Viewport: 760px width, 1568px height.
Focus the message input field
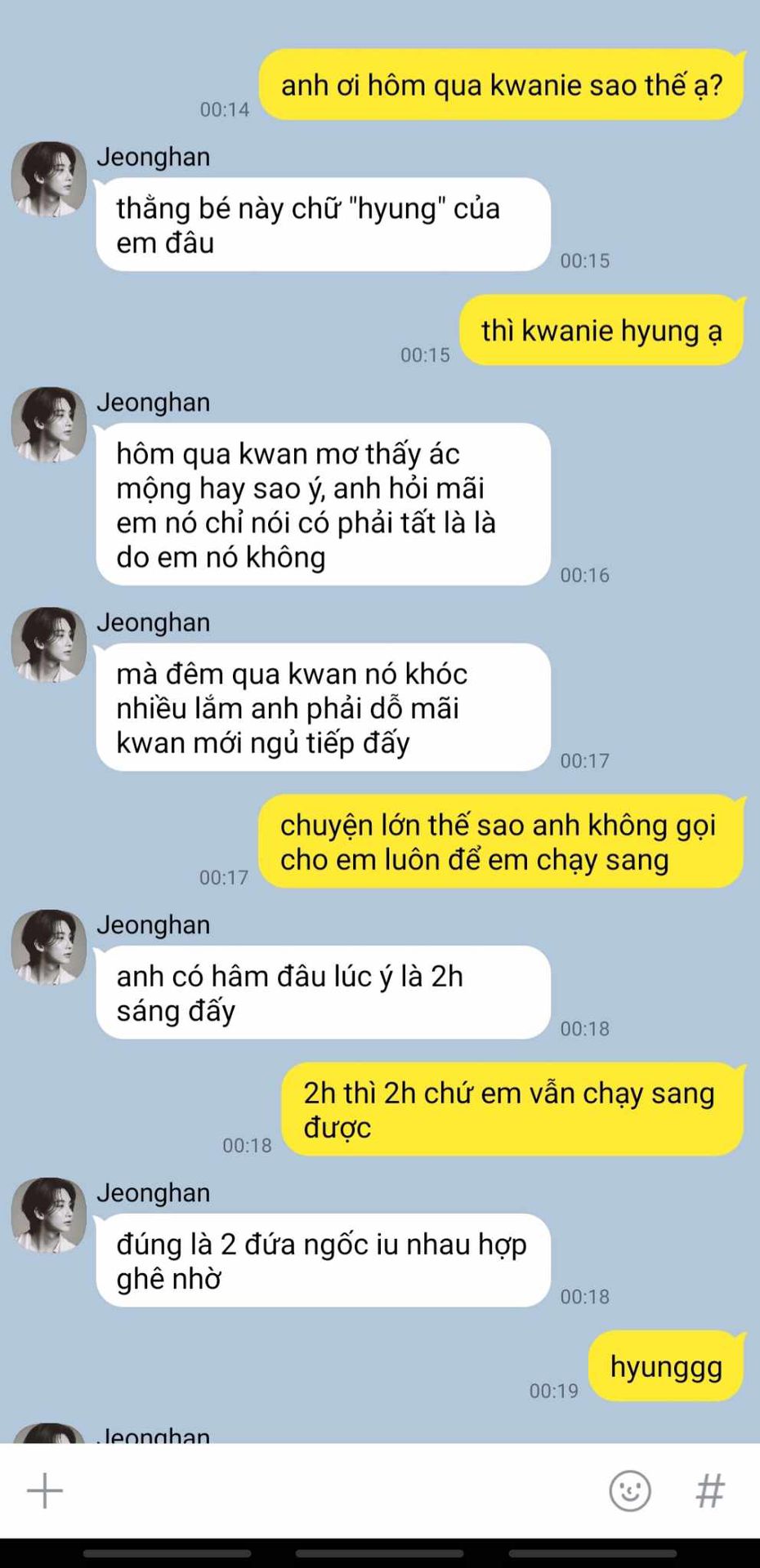(327, 1490)
